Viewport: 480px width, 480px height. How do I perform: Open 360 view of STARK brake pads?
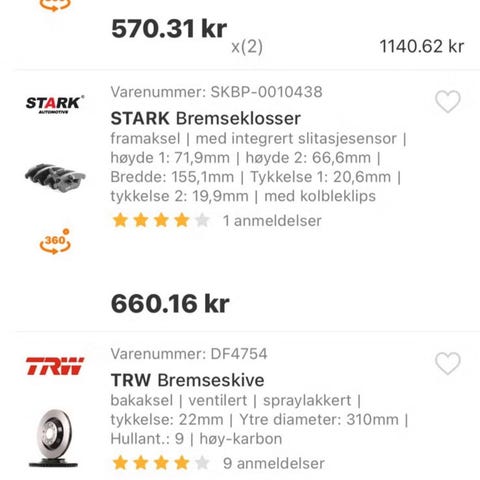[x=55, y=242]
